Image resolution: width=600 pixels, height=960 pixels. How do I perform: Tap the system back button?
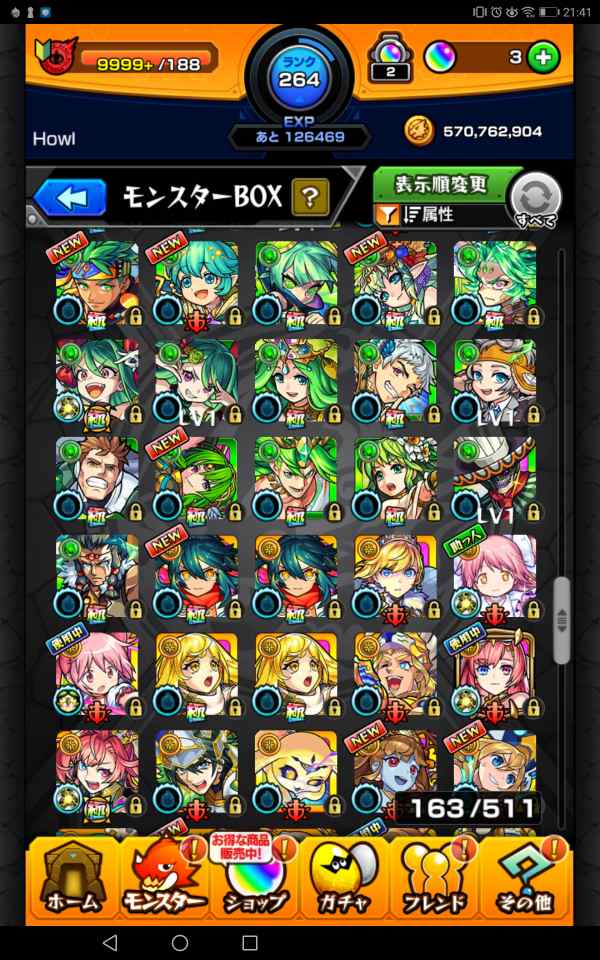110,942
